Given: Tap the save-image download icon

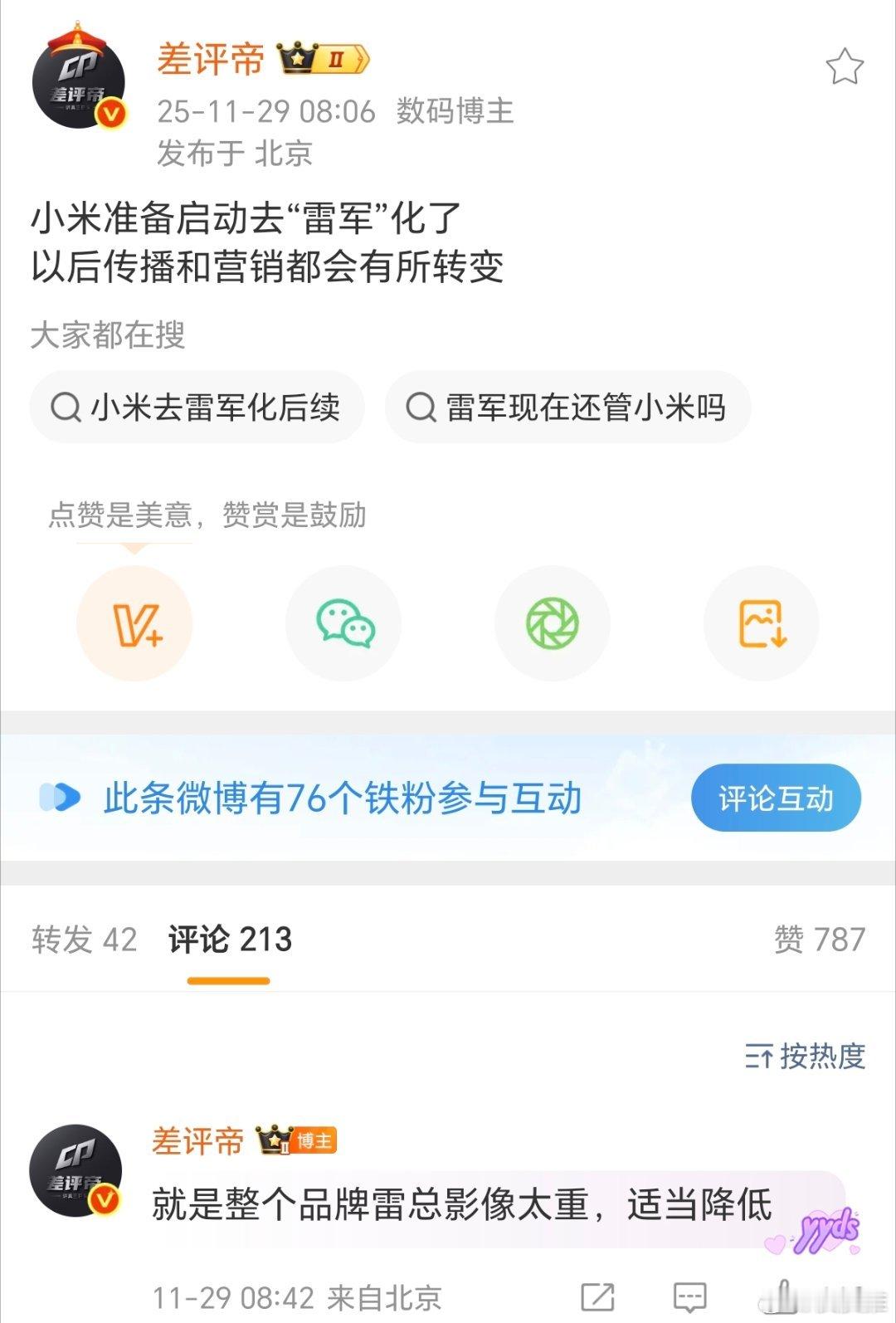Looking at the screenshot, I should (x=760, y=623).
